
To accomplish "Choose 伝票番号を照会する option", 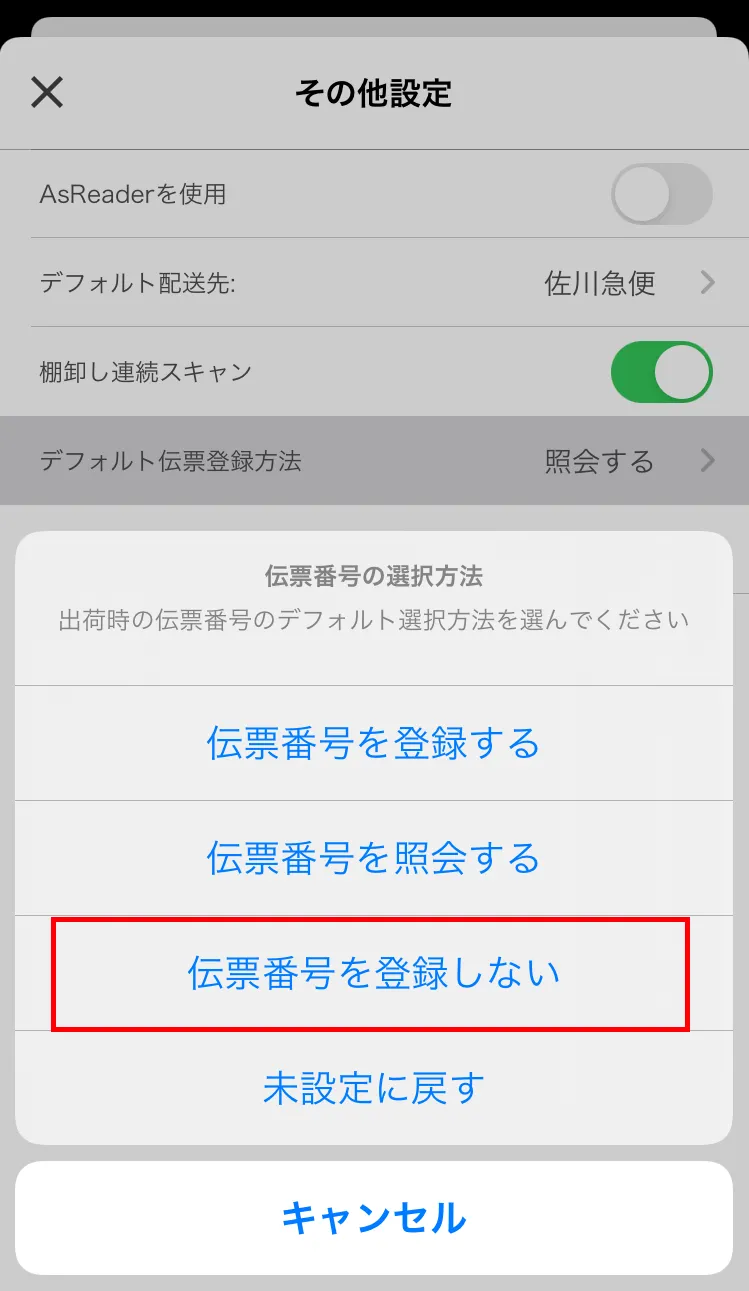I will 373,858.
